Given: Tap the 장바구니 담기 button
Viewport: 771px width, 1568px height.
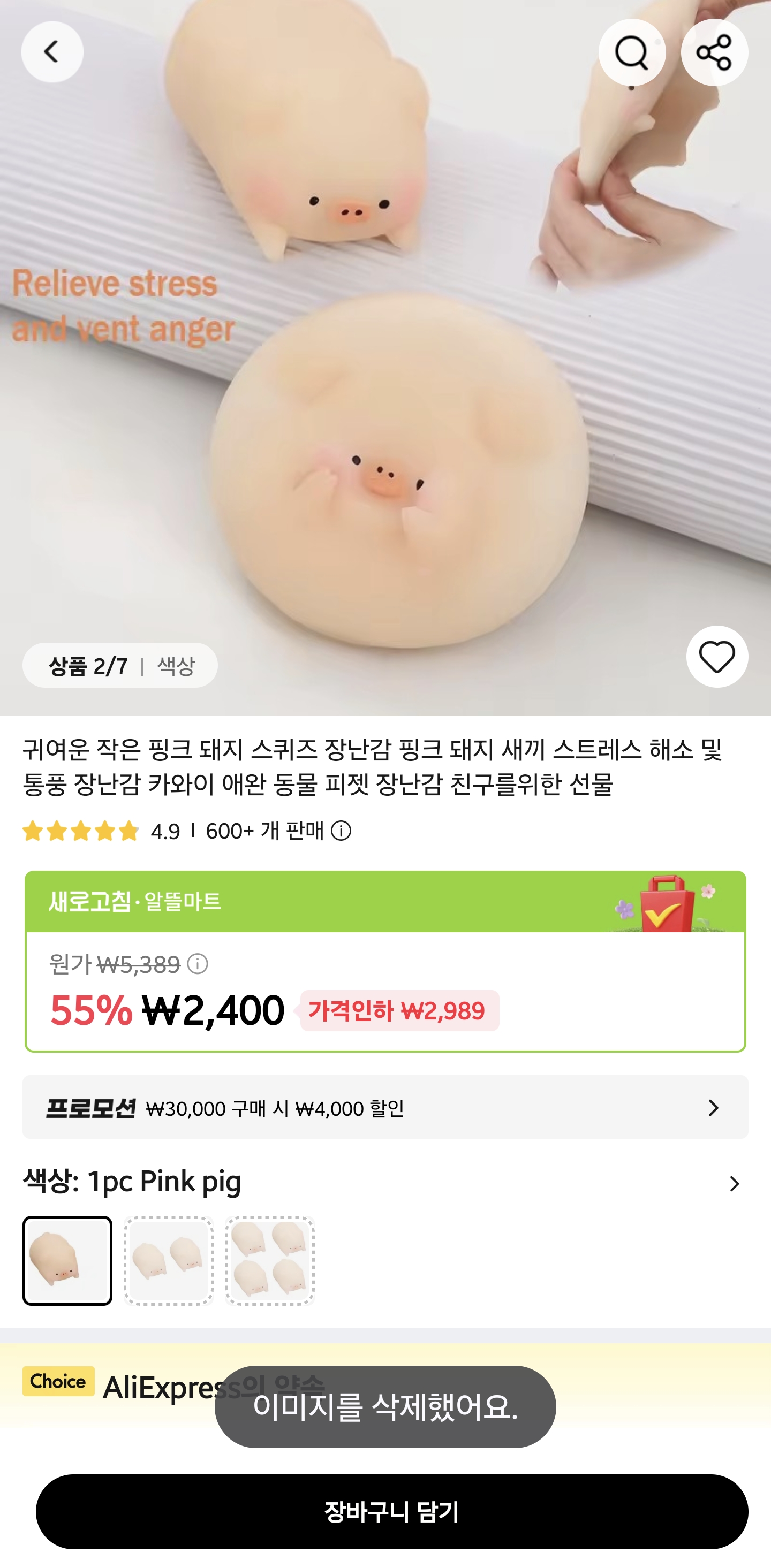Looking at the screenshot, I should 391,1511.
